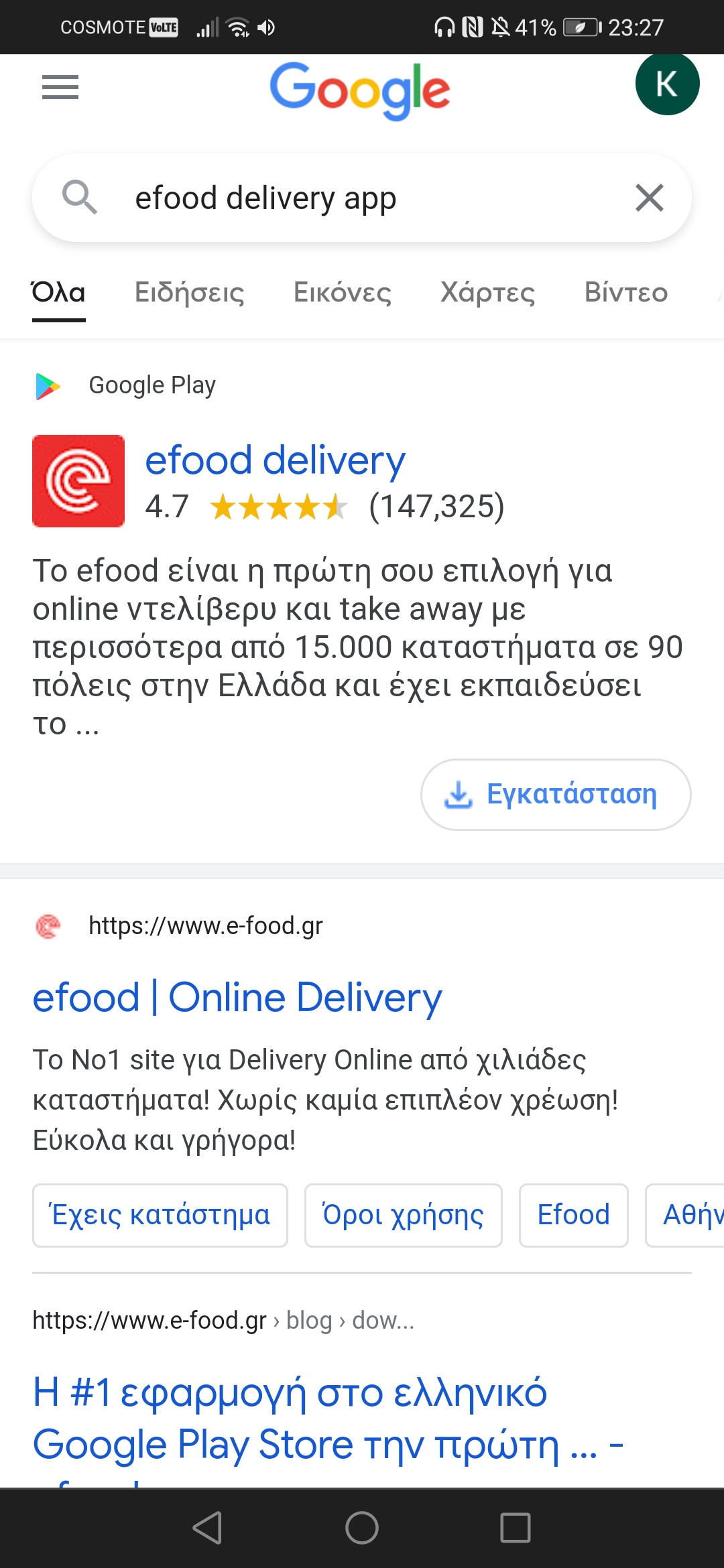Tap the search field with efood delivery app
Viewport: 724px width, 1568px height.
tap(362, 198)
